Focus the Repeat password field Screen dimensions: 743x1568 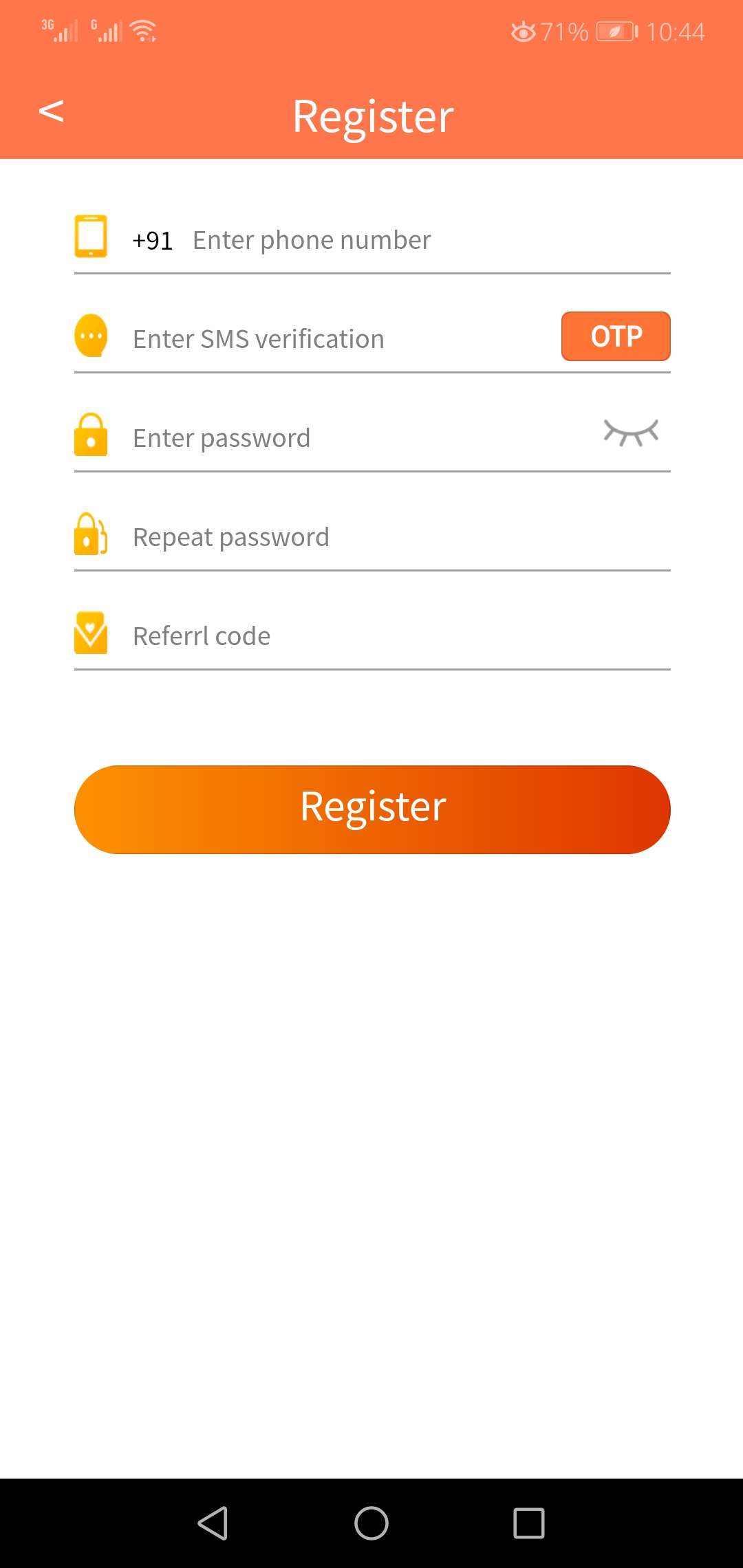[x=385, y=538]
